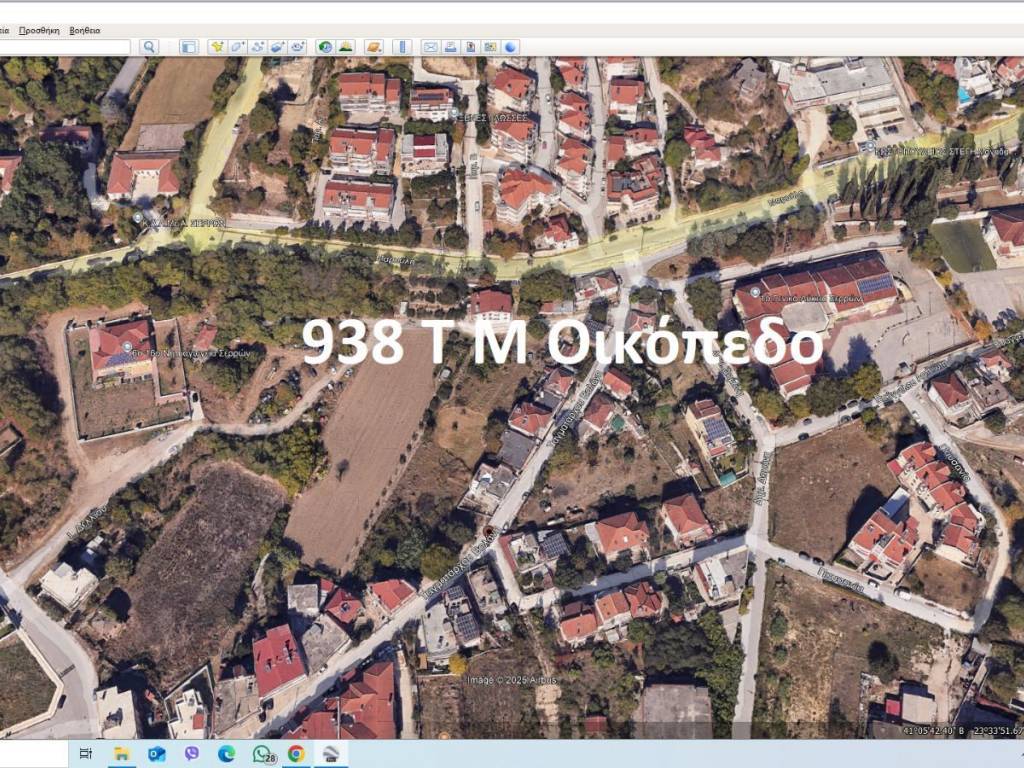Image resolution: width=1024 pixels, height=768 pixels.
Task: Add a new path
Action: tap(257, 47)
